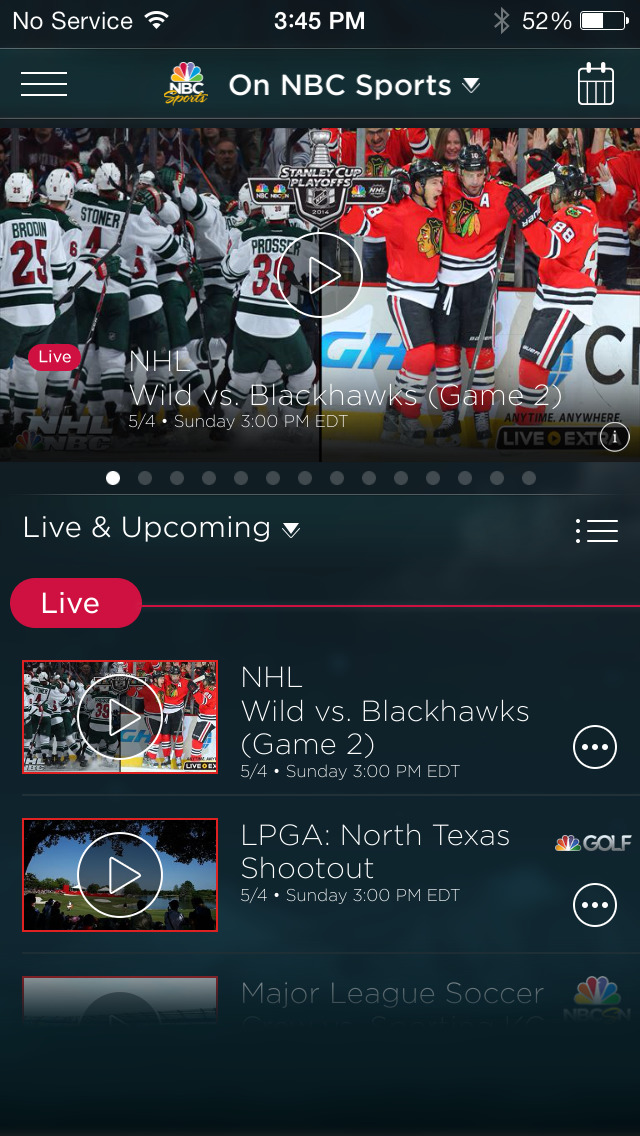Open the hamburger navigation menu
This screenshot has width=640, height=1136.
(x=44, y=85)
